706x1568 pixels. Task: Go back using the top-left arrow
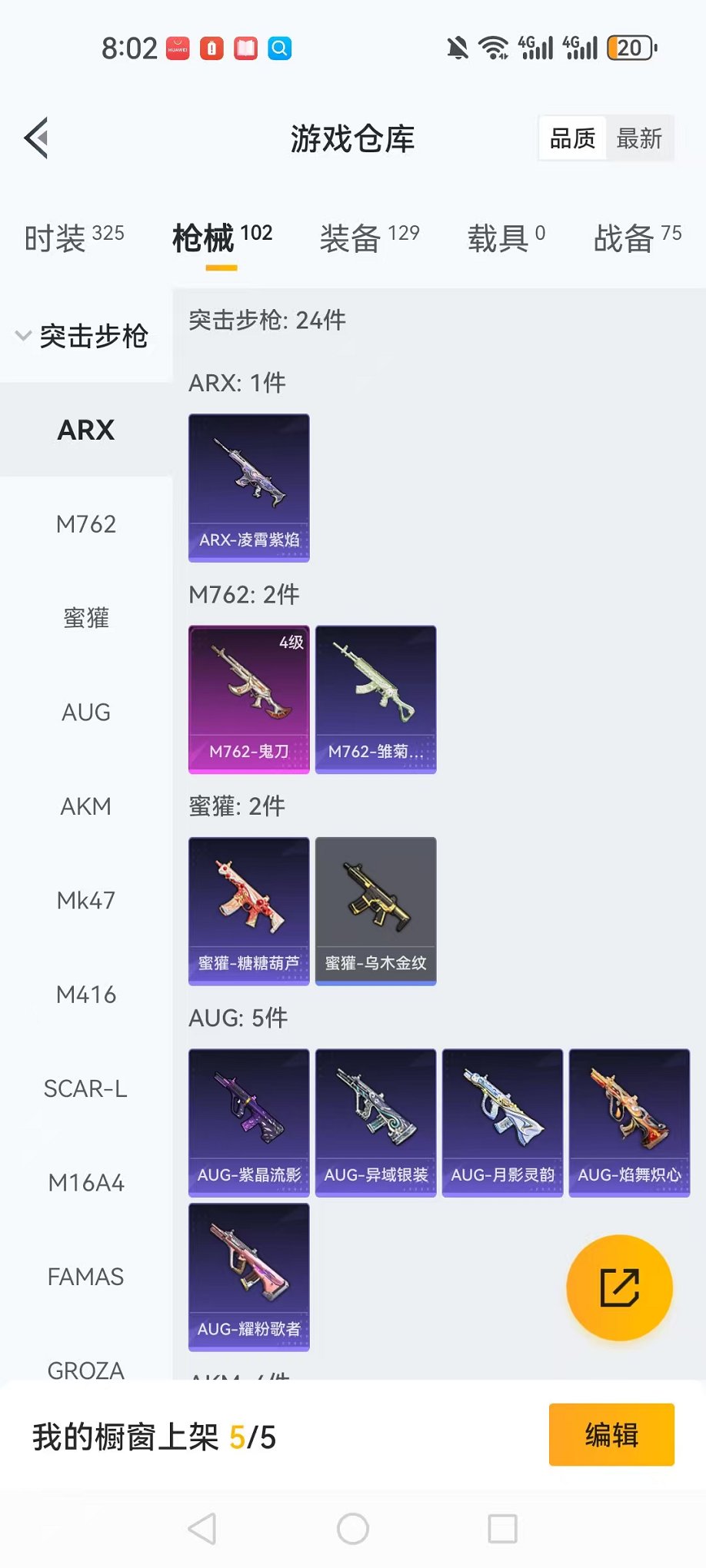pos(37,138)
